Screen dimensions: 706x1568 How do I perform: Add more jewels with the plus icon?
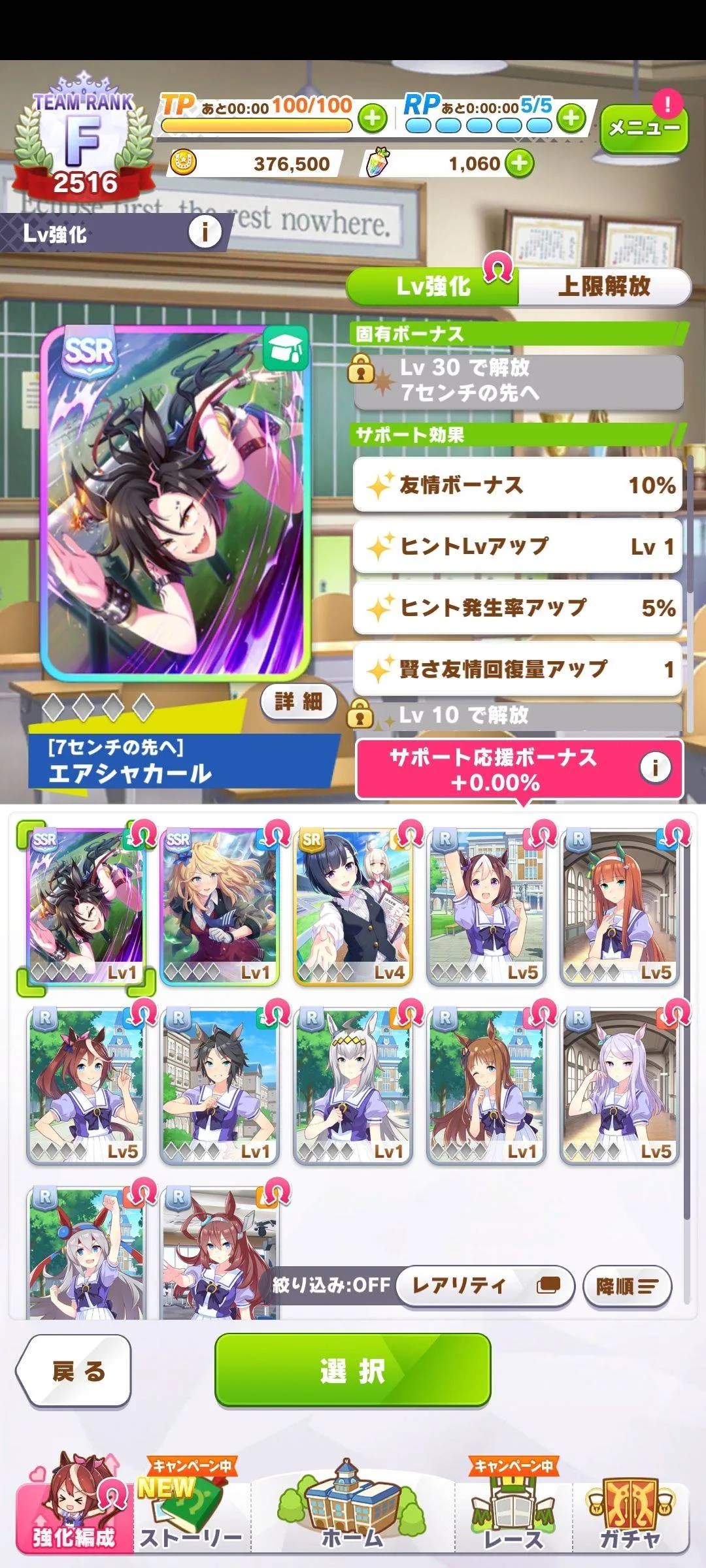coord(520,163)
